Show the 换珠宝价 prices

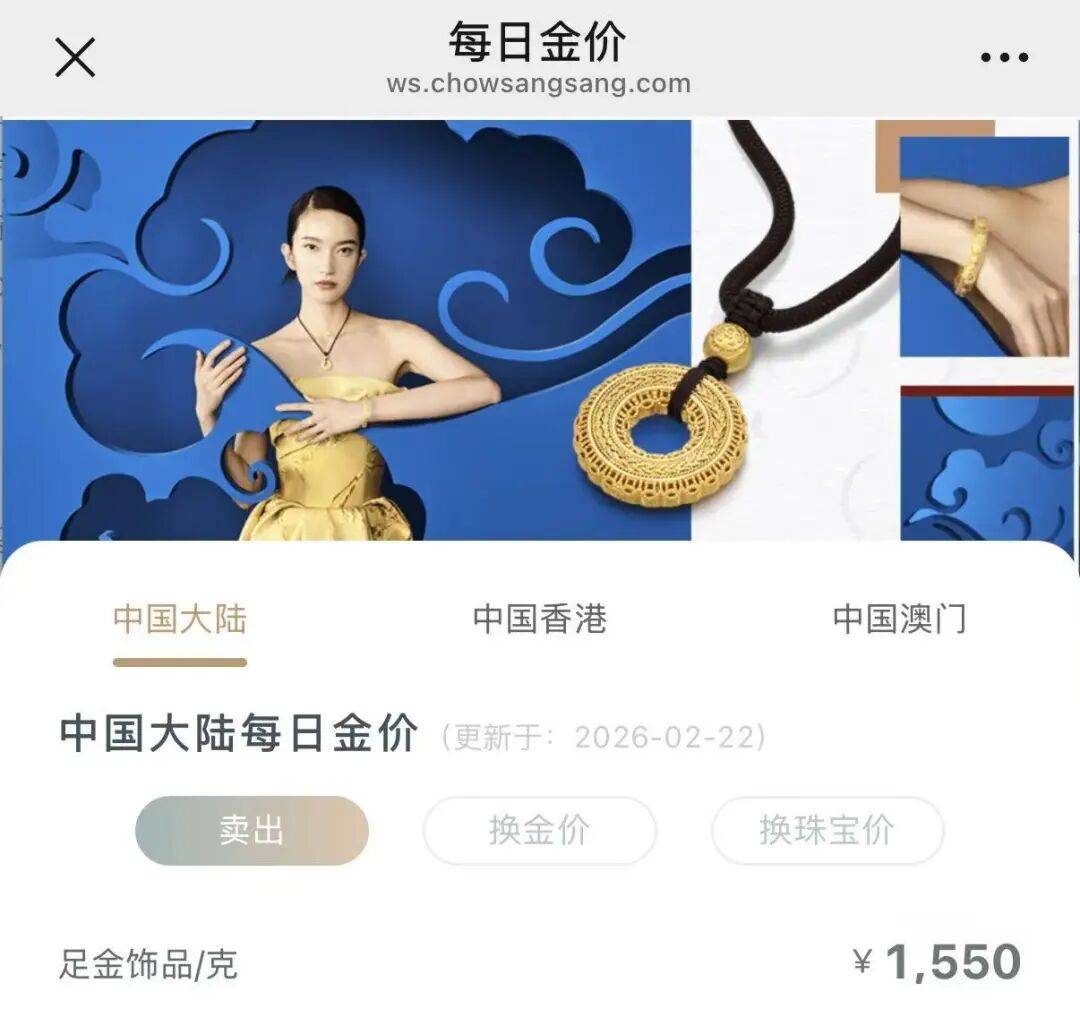[827, 831]
